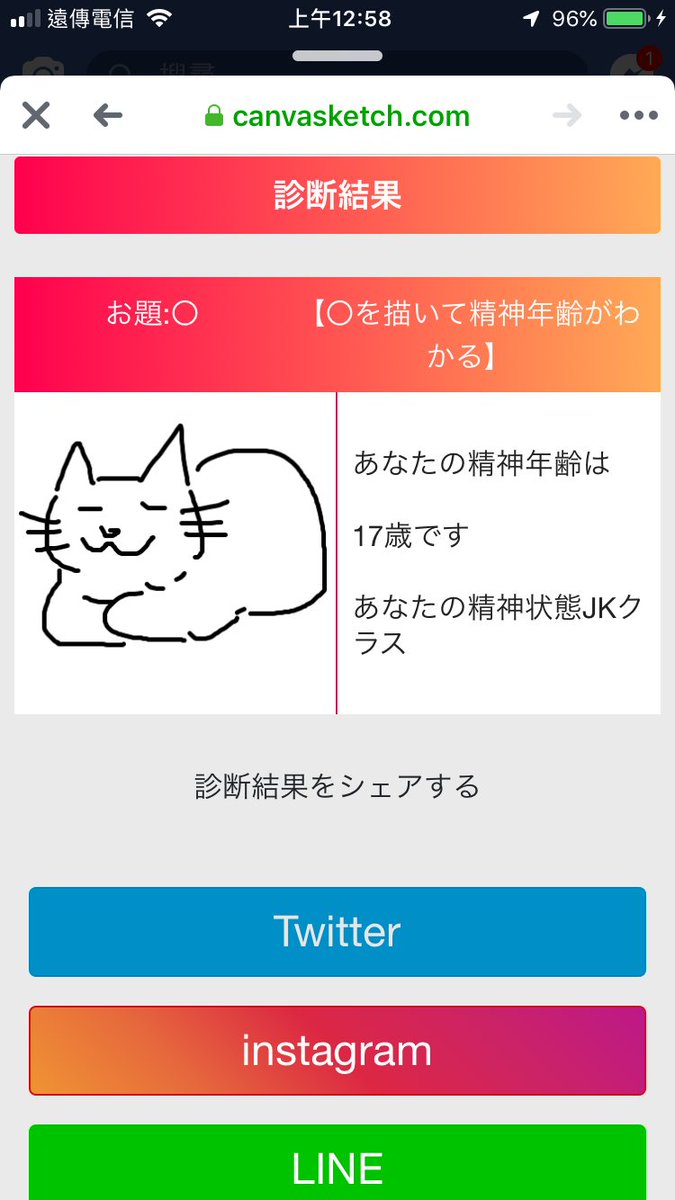Open the browser overflow menu
This screenshot has height=1200, width=675.
click(x=638, y=116)
